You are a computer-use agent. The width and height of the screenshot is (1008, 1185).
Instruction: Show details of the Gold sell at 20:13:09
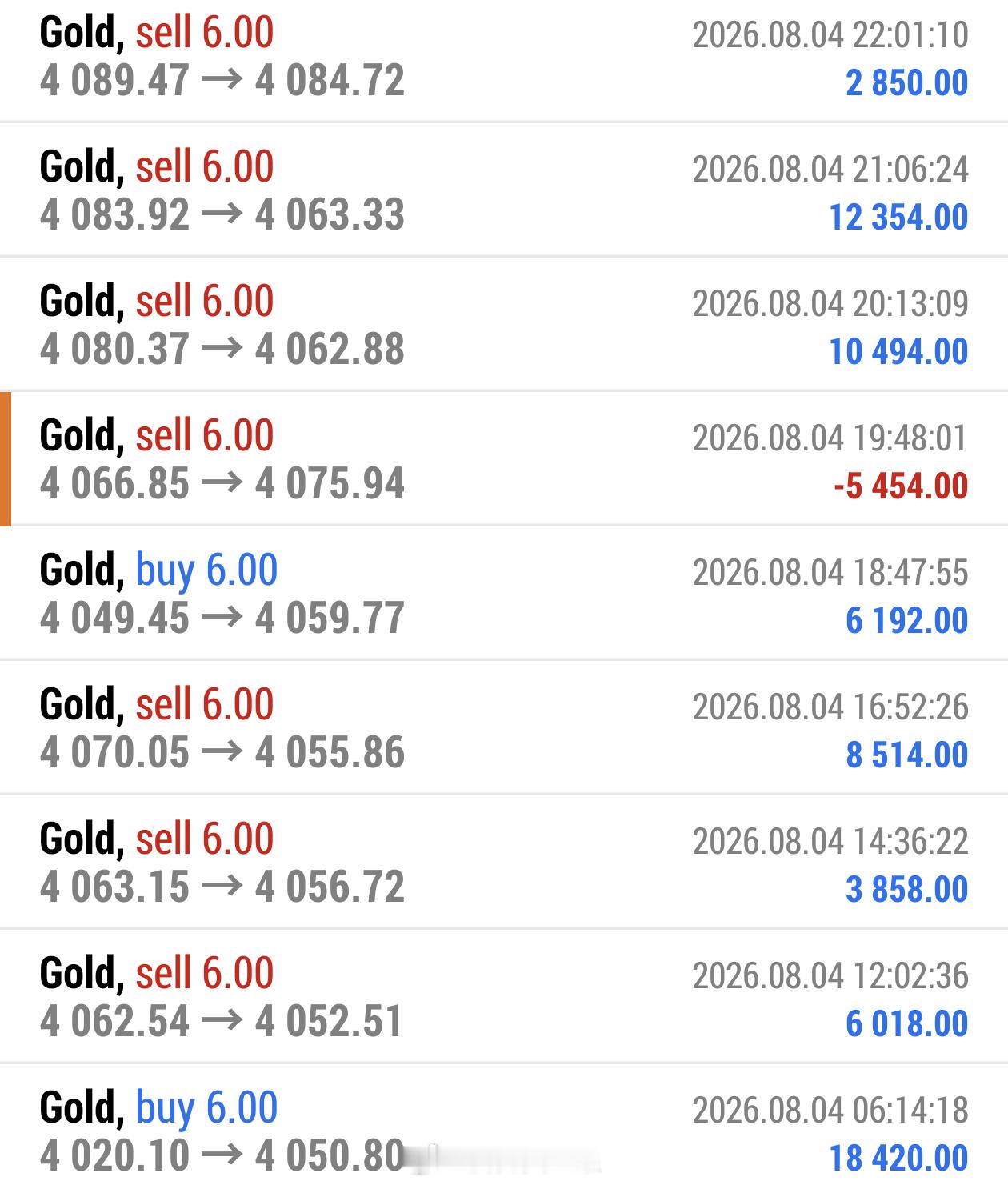(x=504, y=324)
